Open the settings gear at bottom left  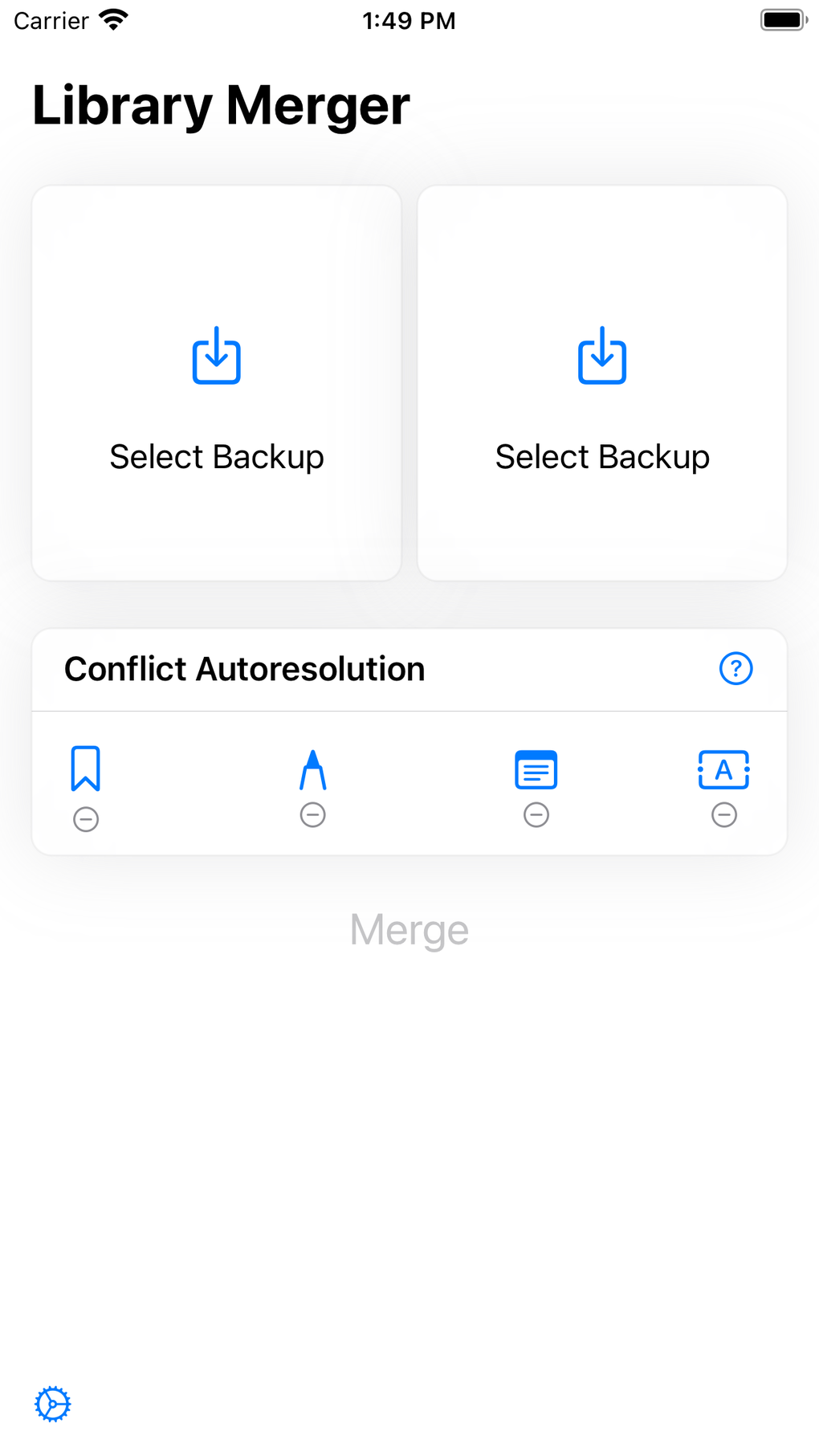point(52,1404)
